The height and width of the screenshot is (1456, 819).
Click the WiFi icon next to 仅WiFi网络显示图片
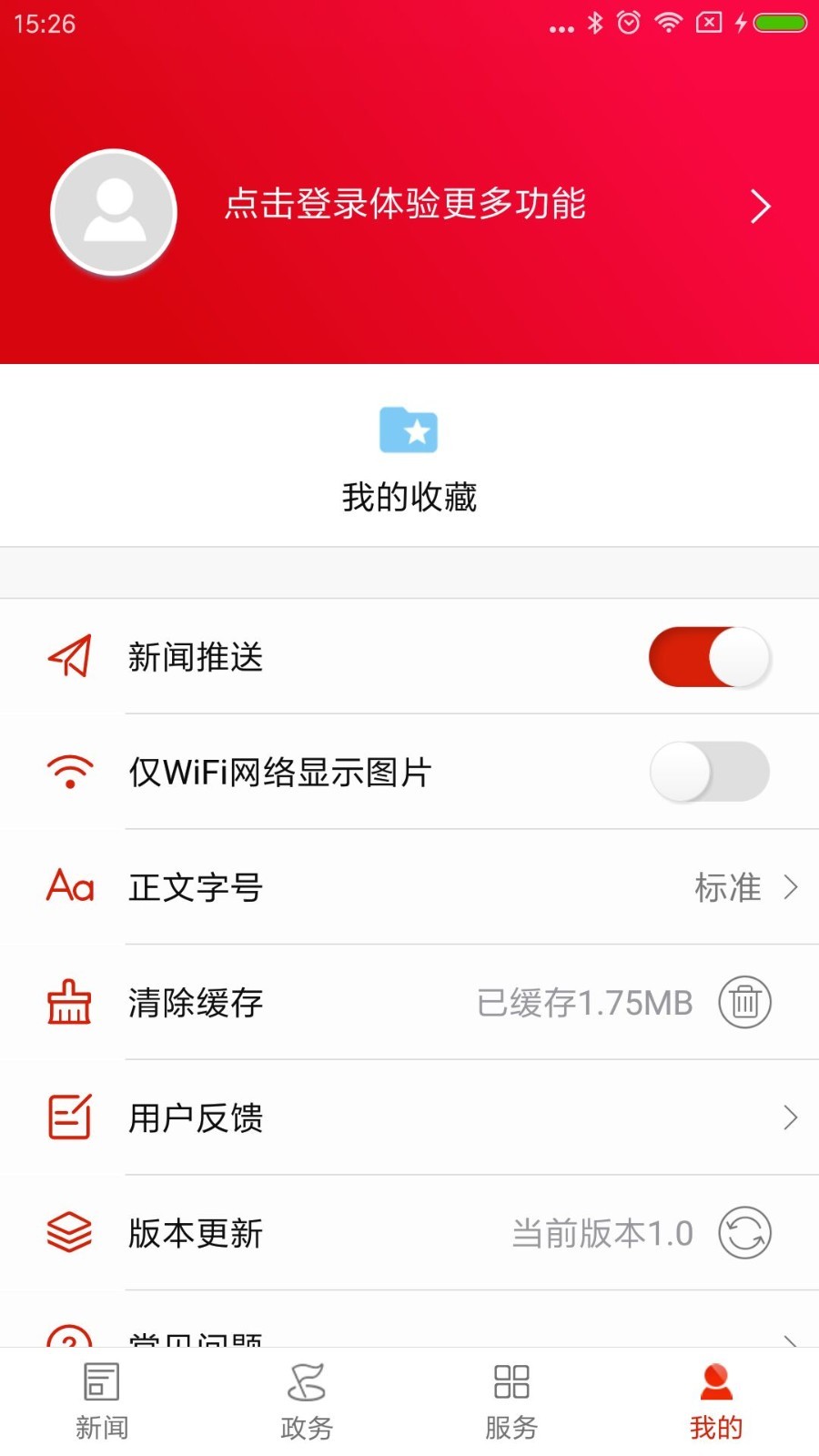(69, 772)
